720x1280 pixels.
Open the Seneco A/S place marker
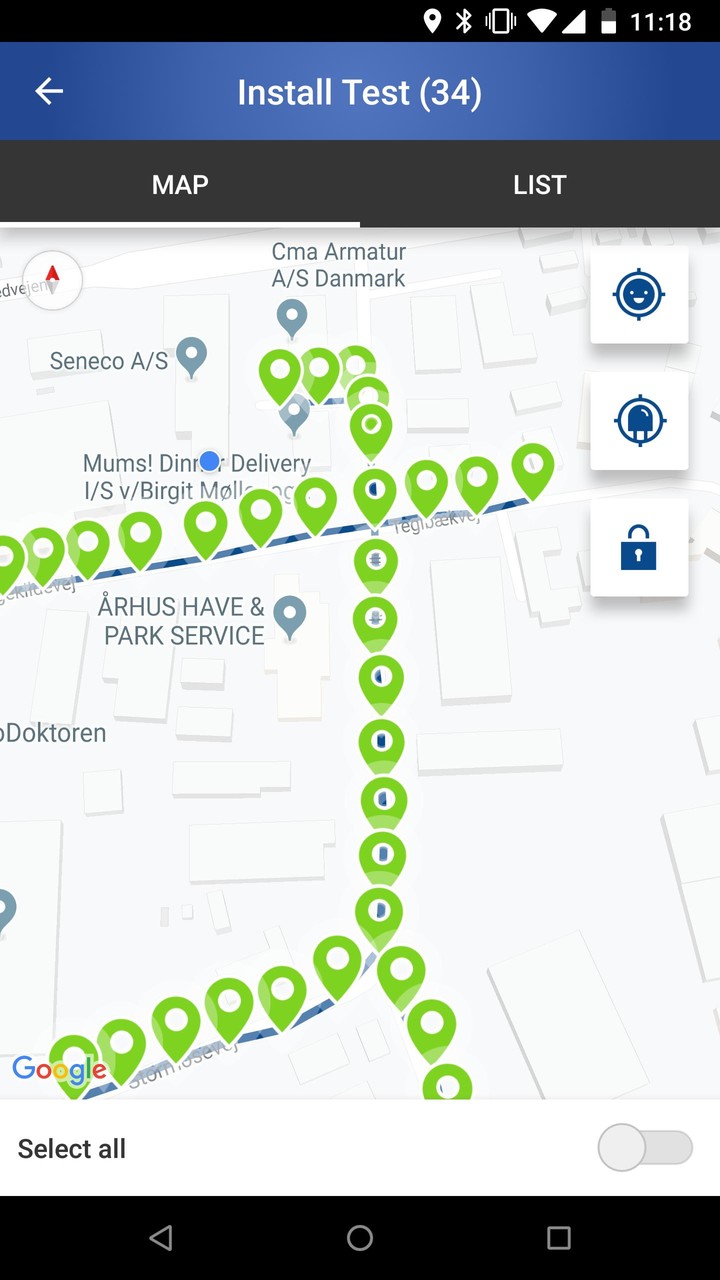click(191, 355)
